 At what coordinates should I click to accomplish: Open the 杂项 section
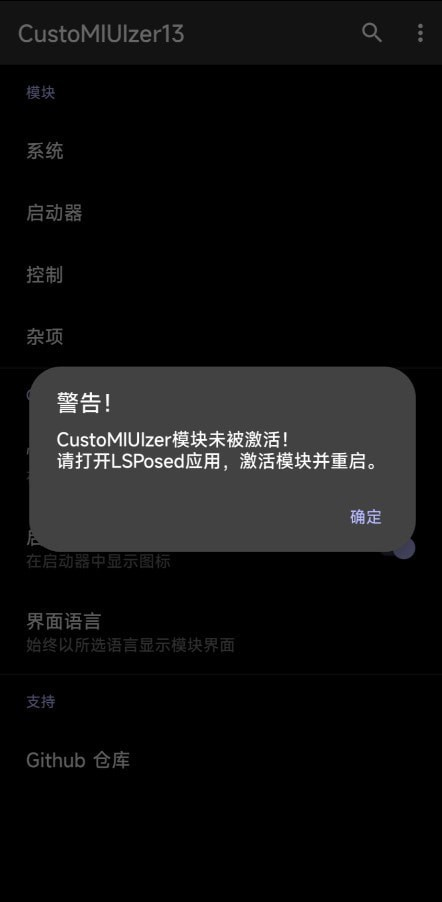pyautogui.click(x=221, y=337)
